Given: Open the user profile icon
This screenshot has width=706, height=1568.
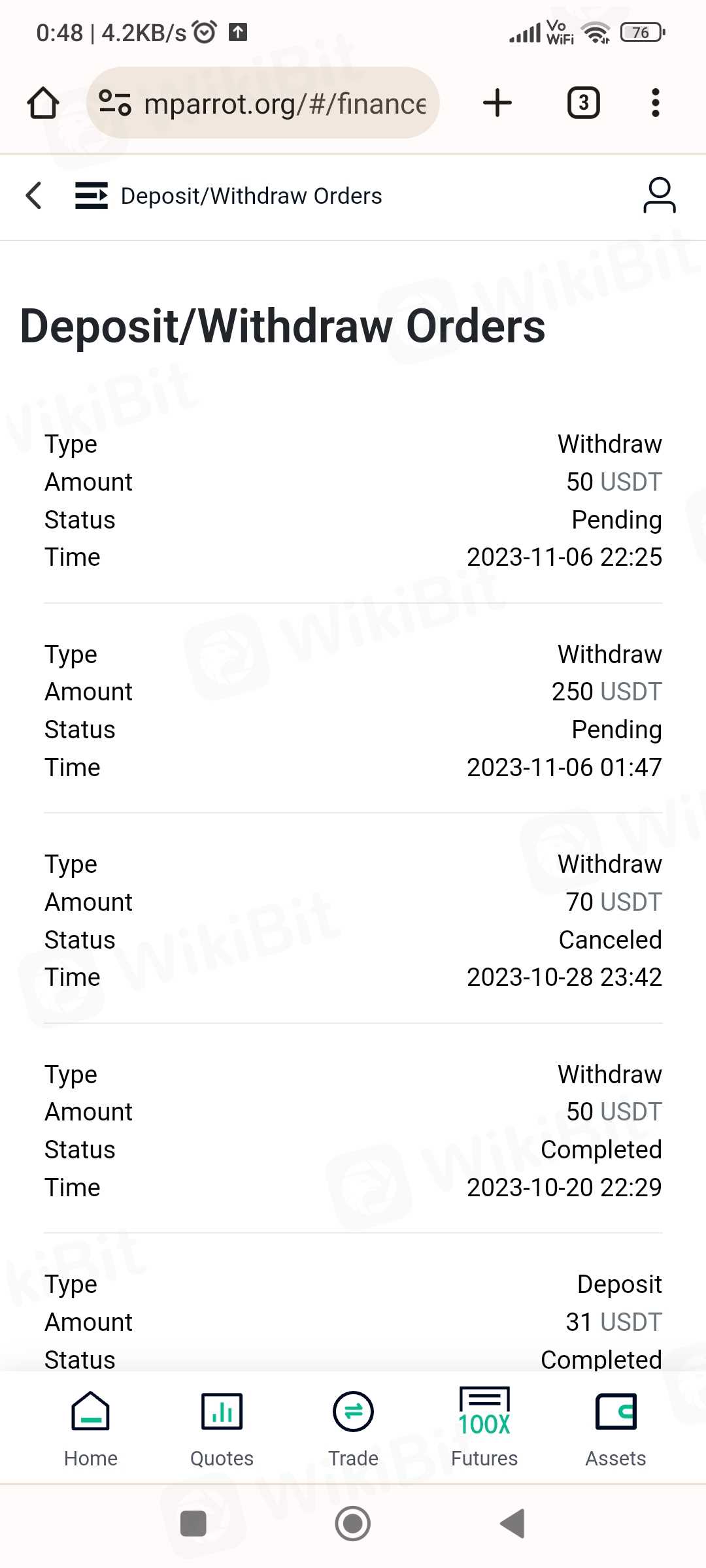Looking at the screenshot, I should (659, 195).
